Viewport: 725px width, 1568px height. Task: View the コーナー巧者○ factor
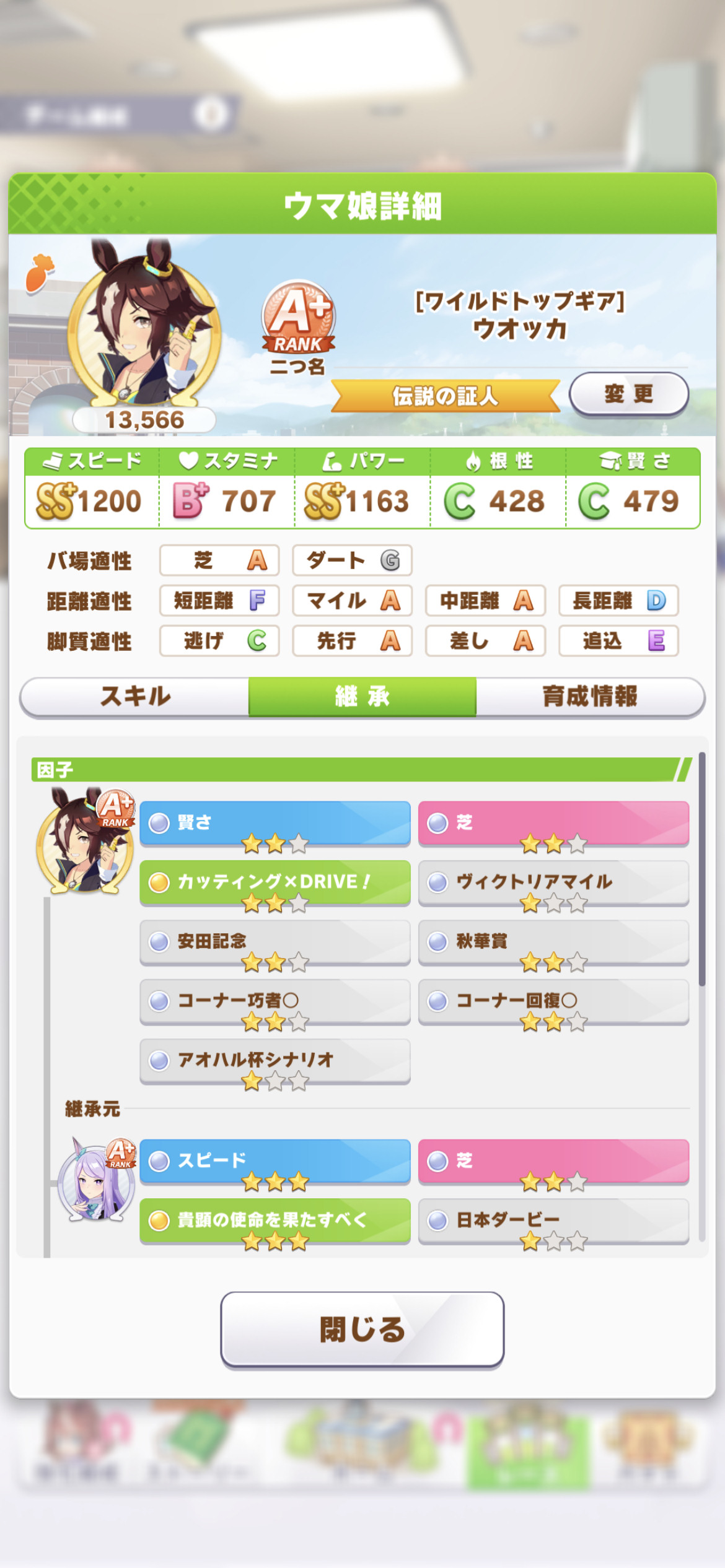pyautogui.click(x=275, y=1001)
